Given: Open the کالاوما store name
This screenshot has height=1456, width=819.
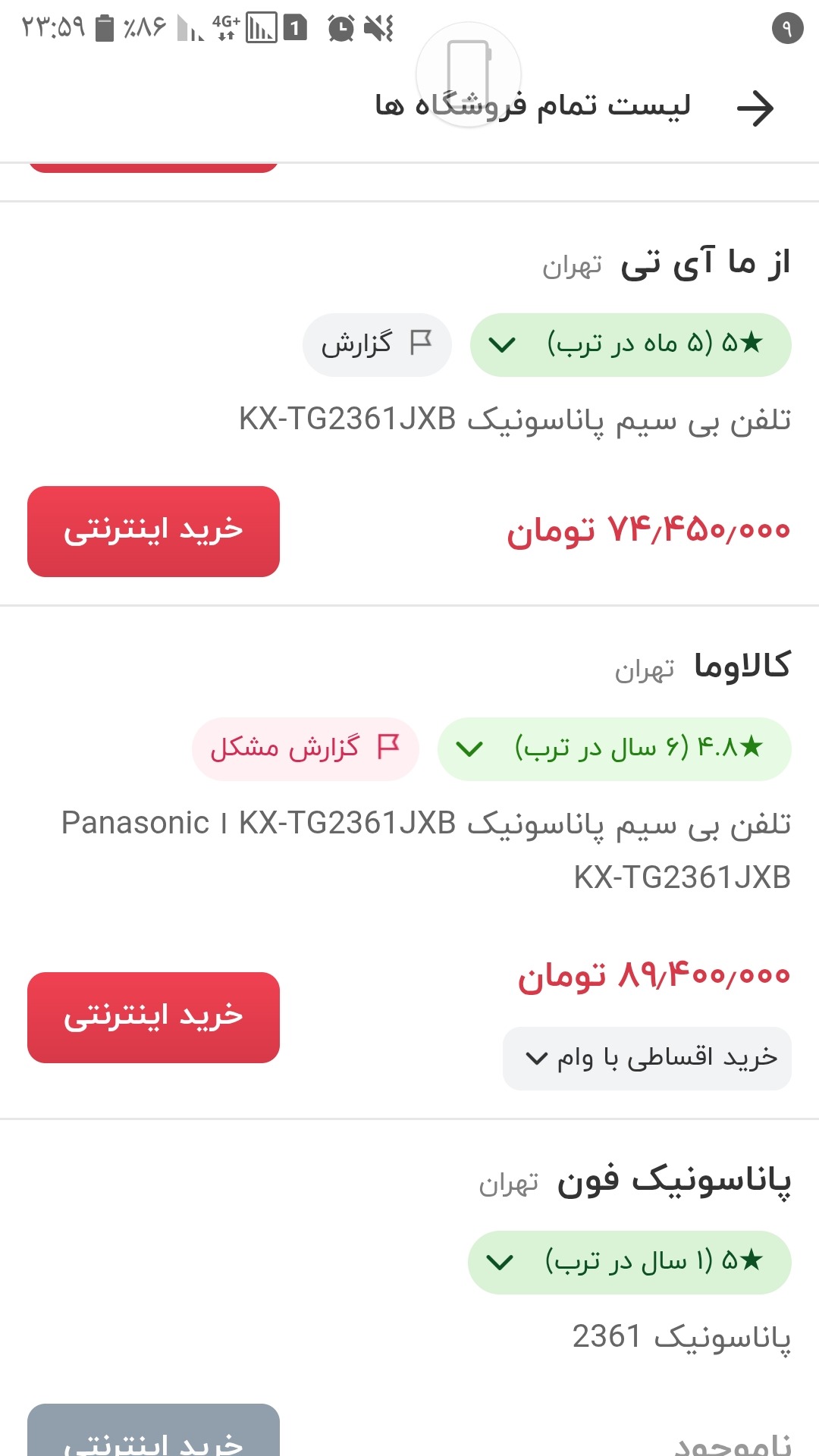Looking at the screenshot, I should [742, 667].
